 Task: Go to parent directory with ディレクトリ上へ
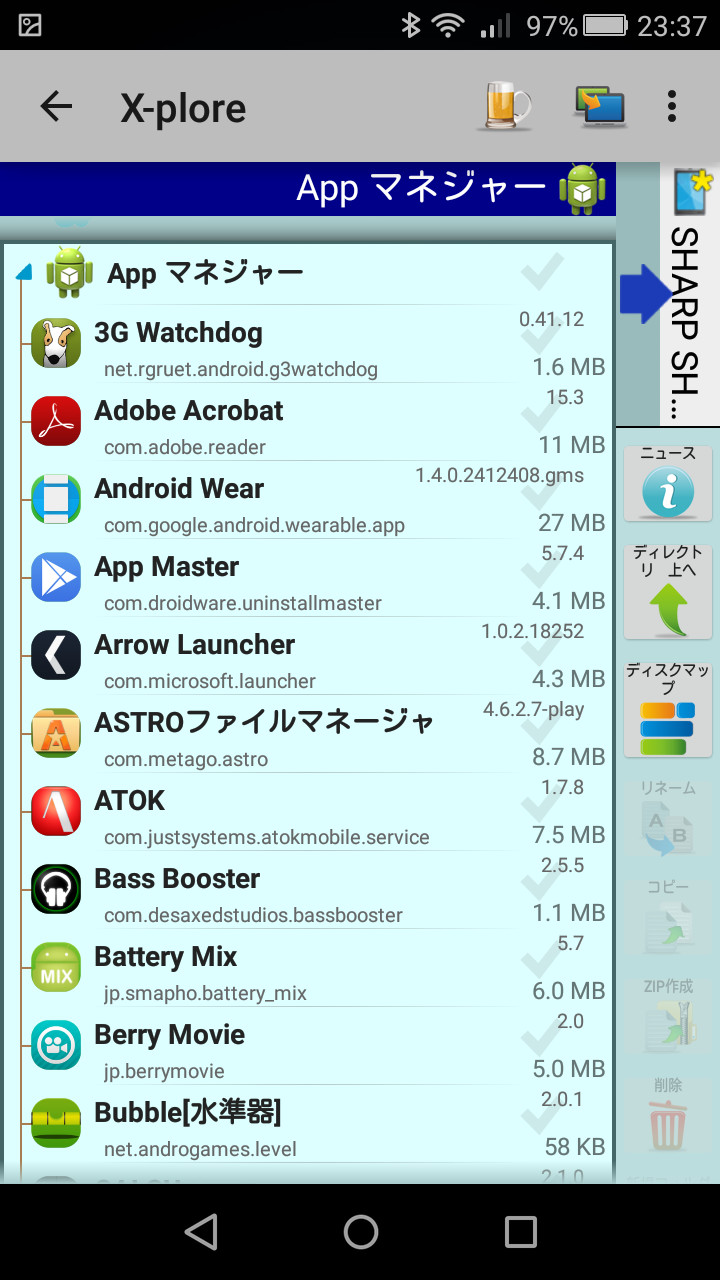tap(667, 592)
